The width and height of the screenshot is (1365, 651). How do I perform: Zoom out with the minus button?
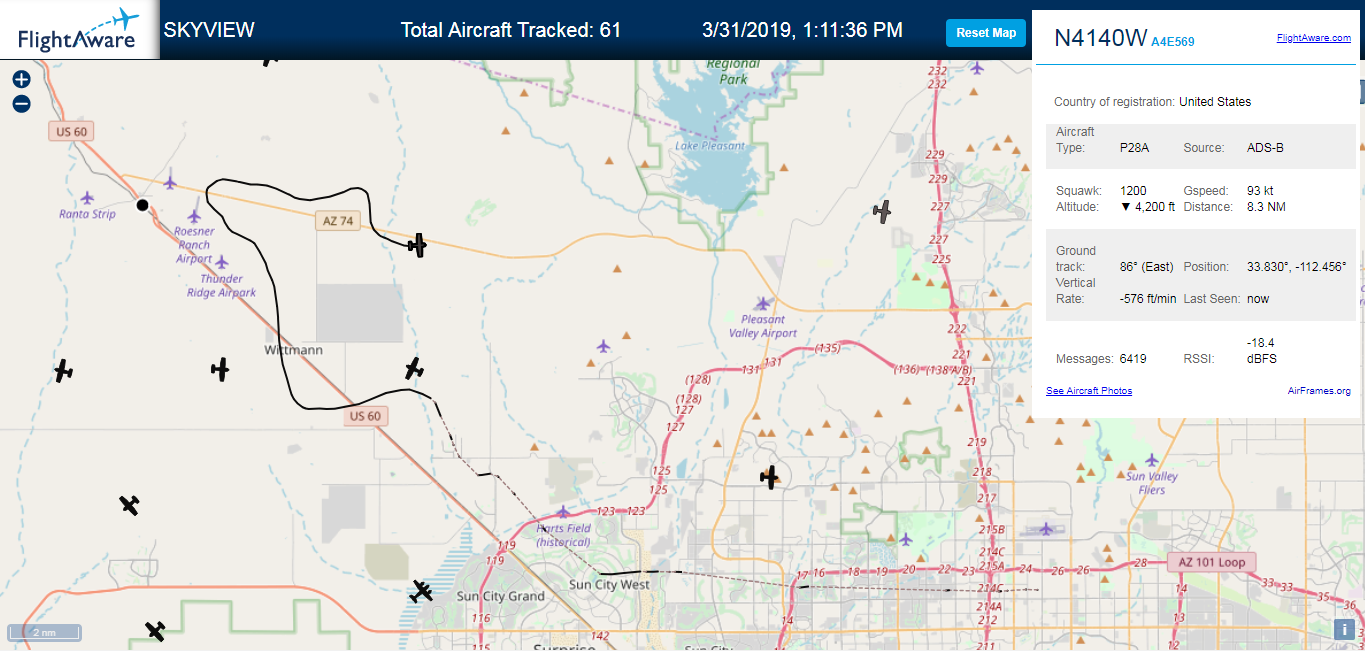point(21,104)
